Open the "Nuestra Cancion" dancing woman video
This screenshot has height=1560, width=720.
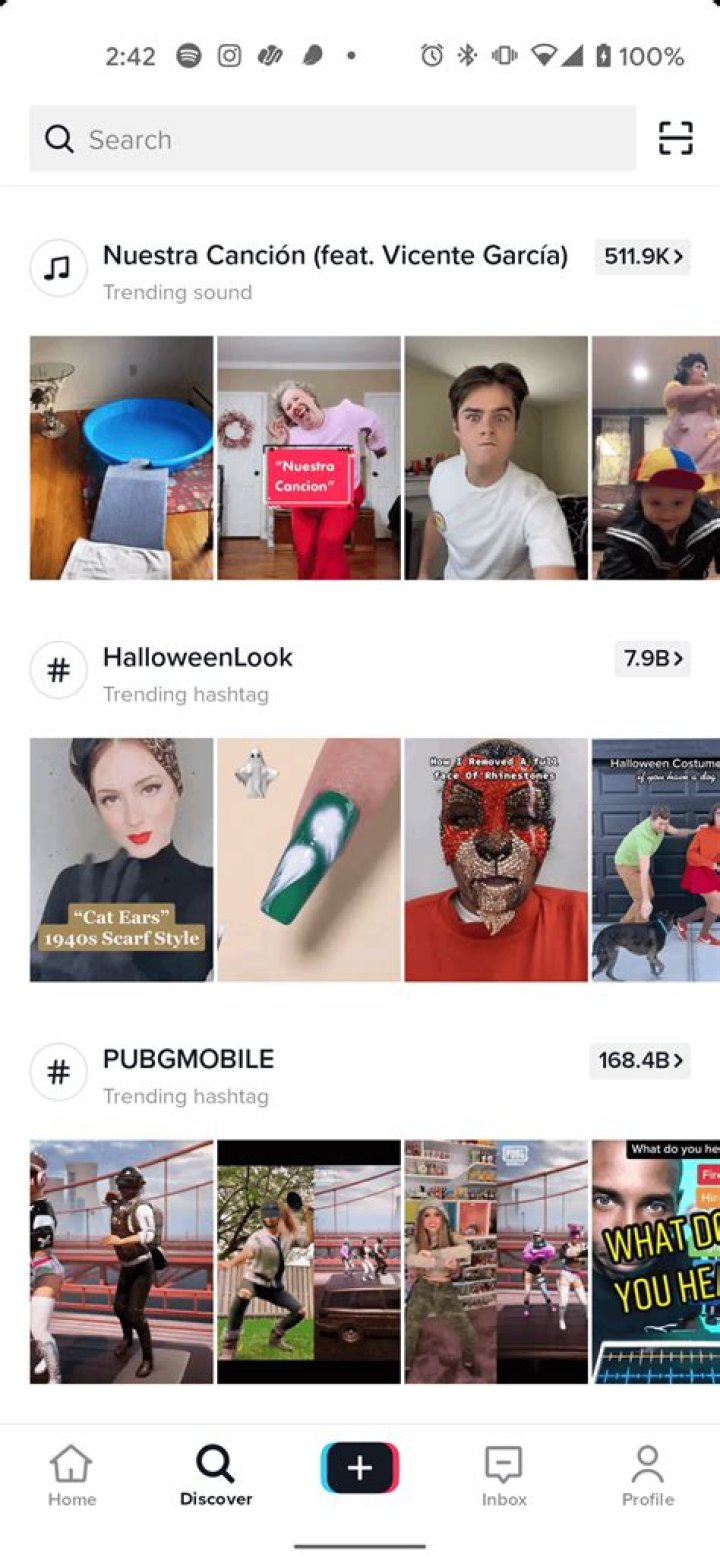[x=309, y=458]
